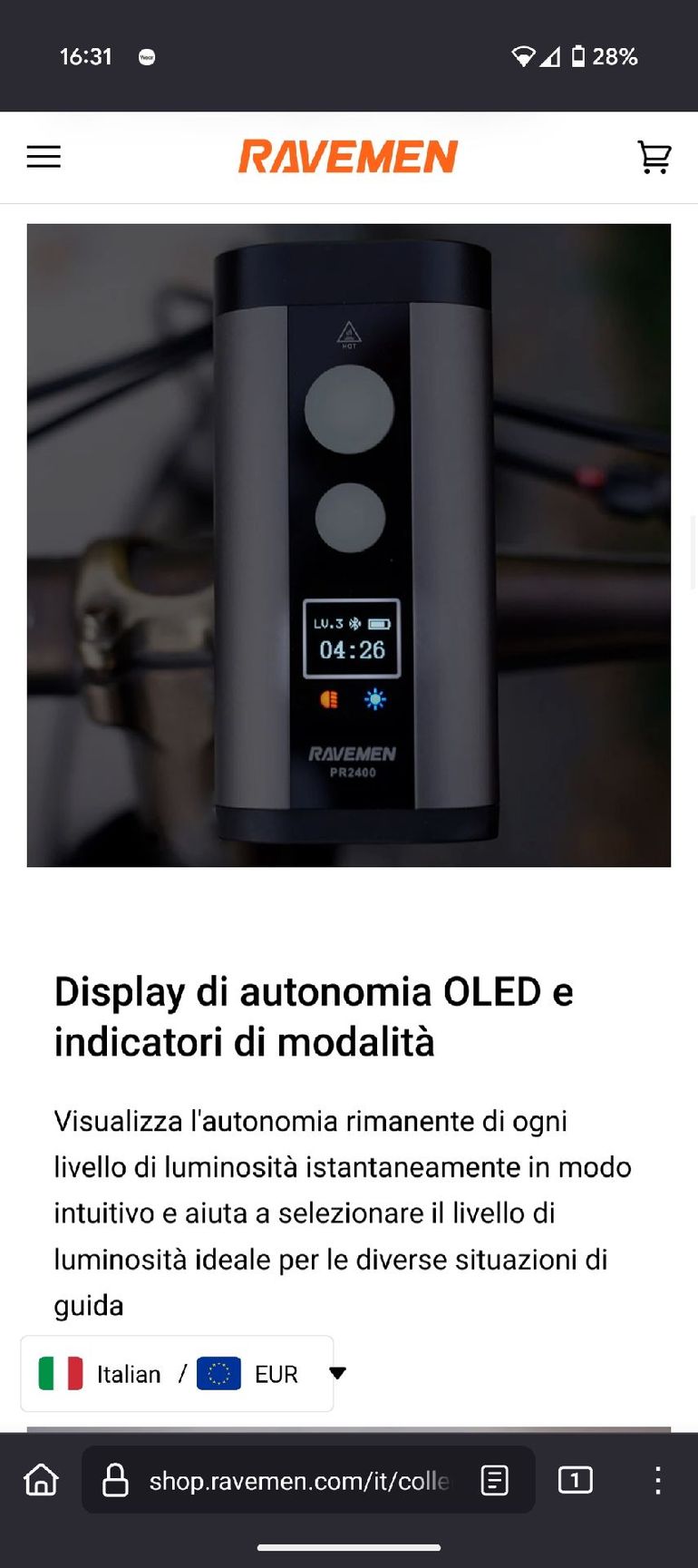Open the shopping cart
The image size is (698, 1568).
click(654, 157)
